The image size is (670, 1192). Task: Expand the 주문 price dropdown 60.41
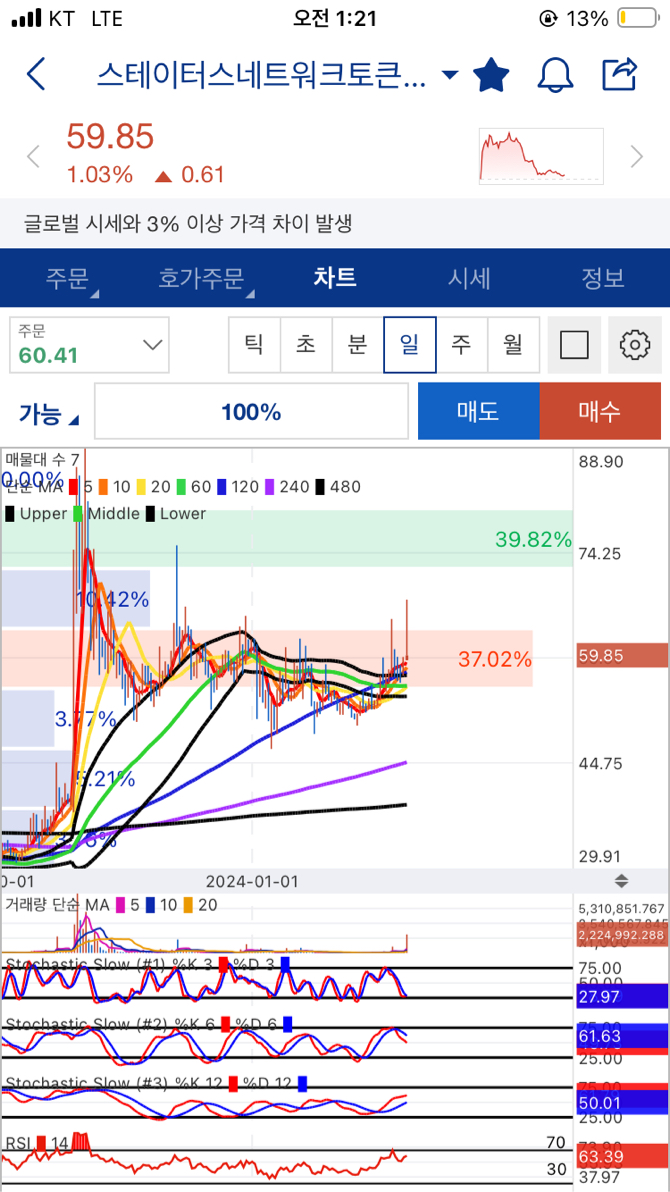point(90,345)
